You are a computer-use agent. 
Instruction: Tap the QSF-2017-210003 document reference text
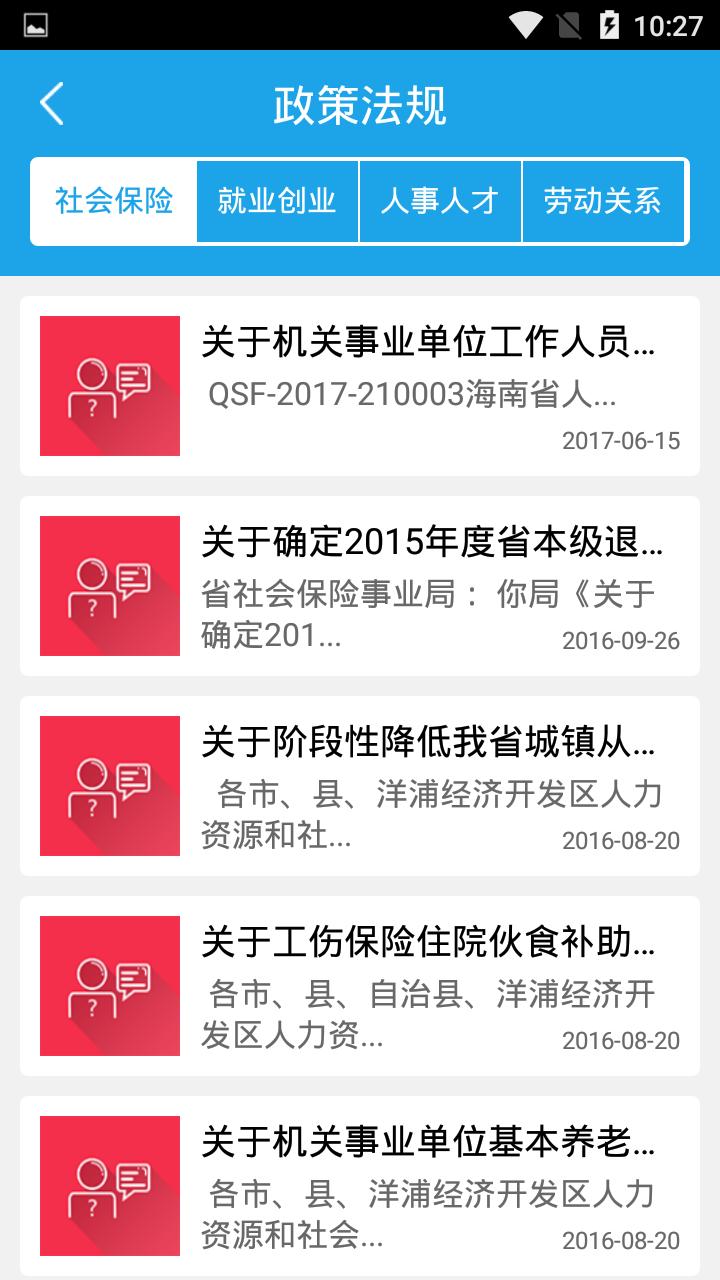click(x=415, y=395)
